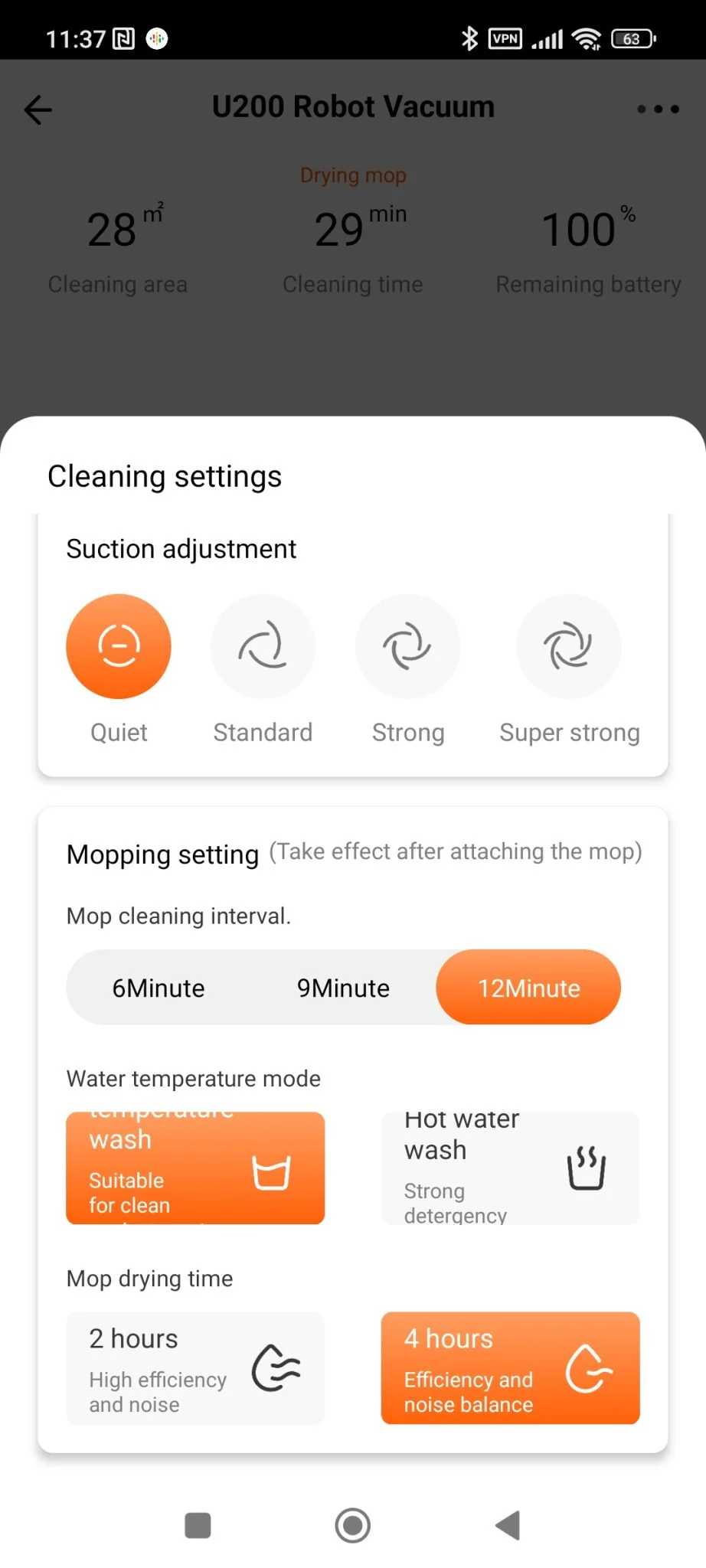Image resolution: width=706 pixels, height=1568 pixels.
Task: Choose Standard suction level
Action: (x=263, y=647)
